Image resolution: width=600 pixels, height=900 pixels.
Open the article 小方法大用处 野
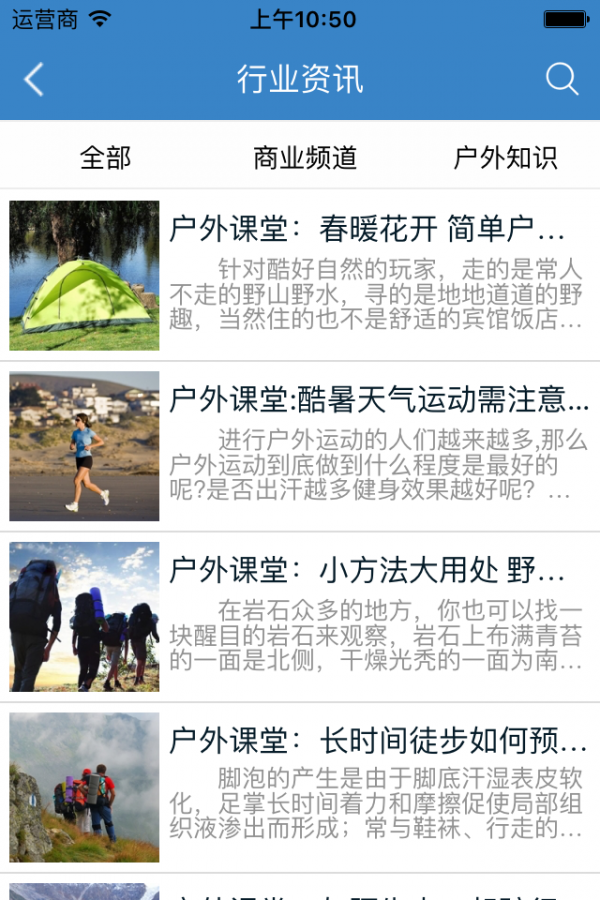[366, 571]
